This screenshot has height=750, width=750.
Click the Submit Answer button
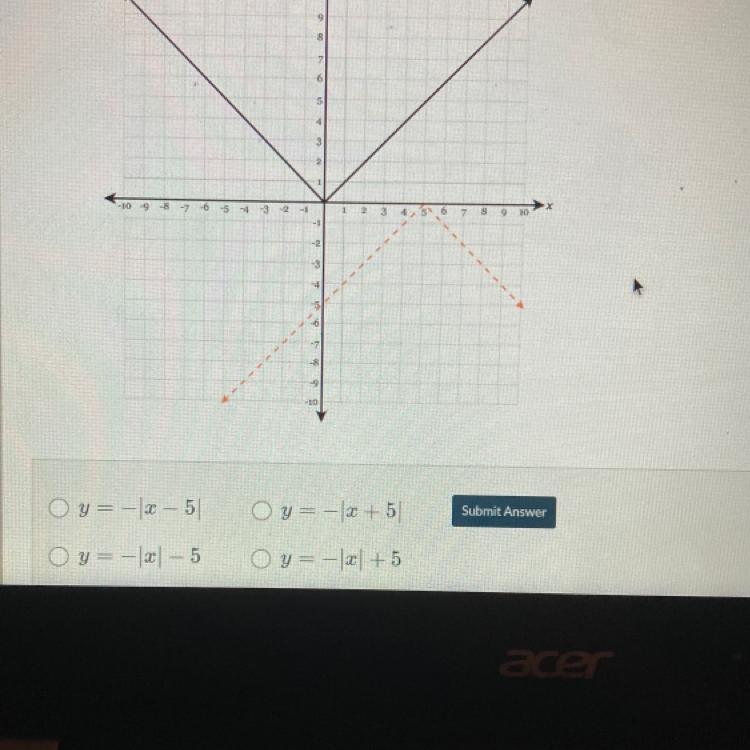(x=503, y=511)
